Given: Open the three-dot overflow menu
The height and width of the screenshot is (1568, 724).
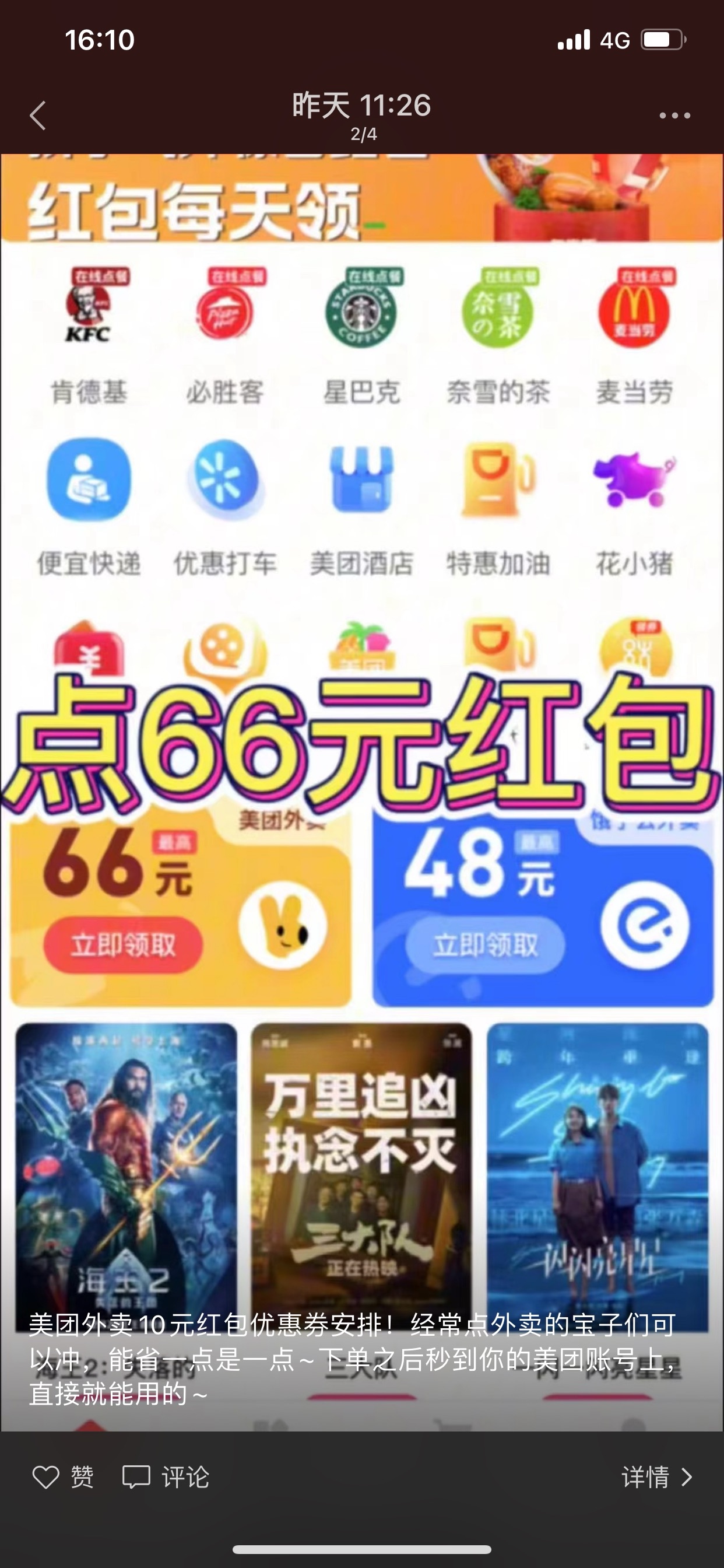Looking at the screenshot, I should (x=674, y=116).
